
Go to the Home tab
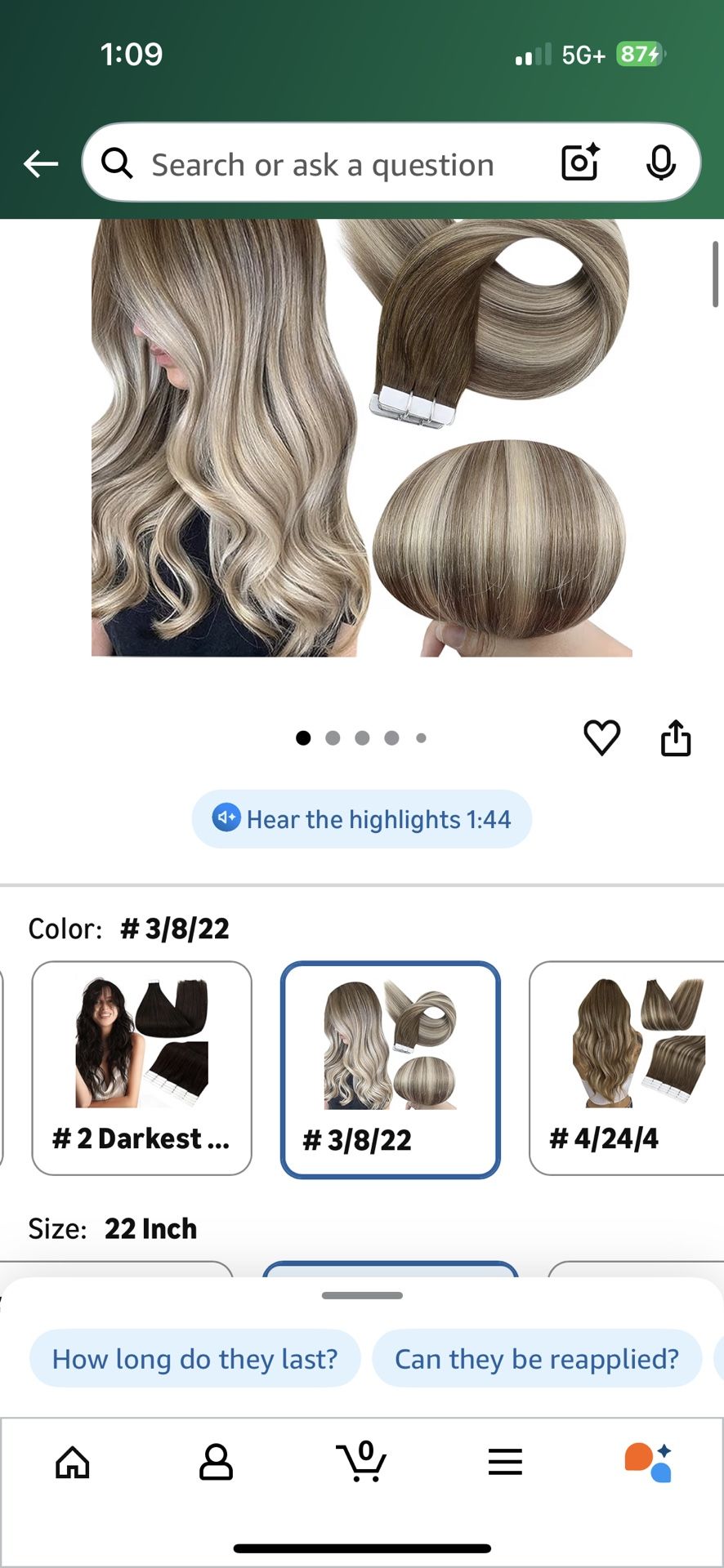pos(73,1462)
